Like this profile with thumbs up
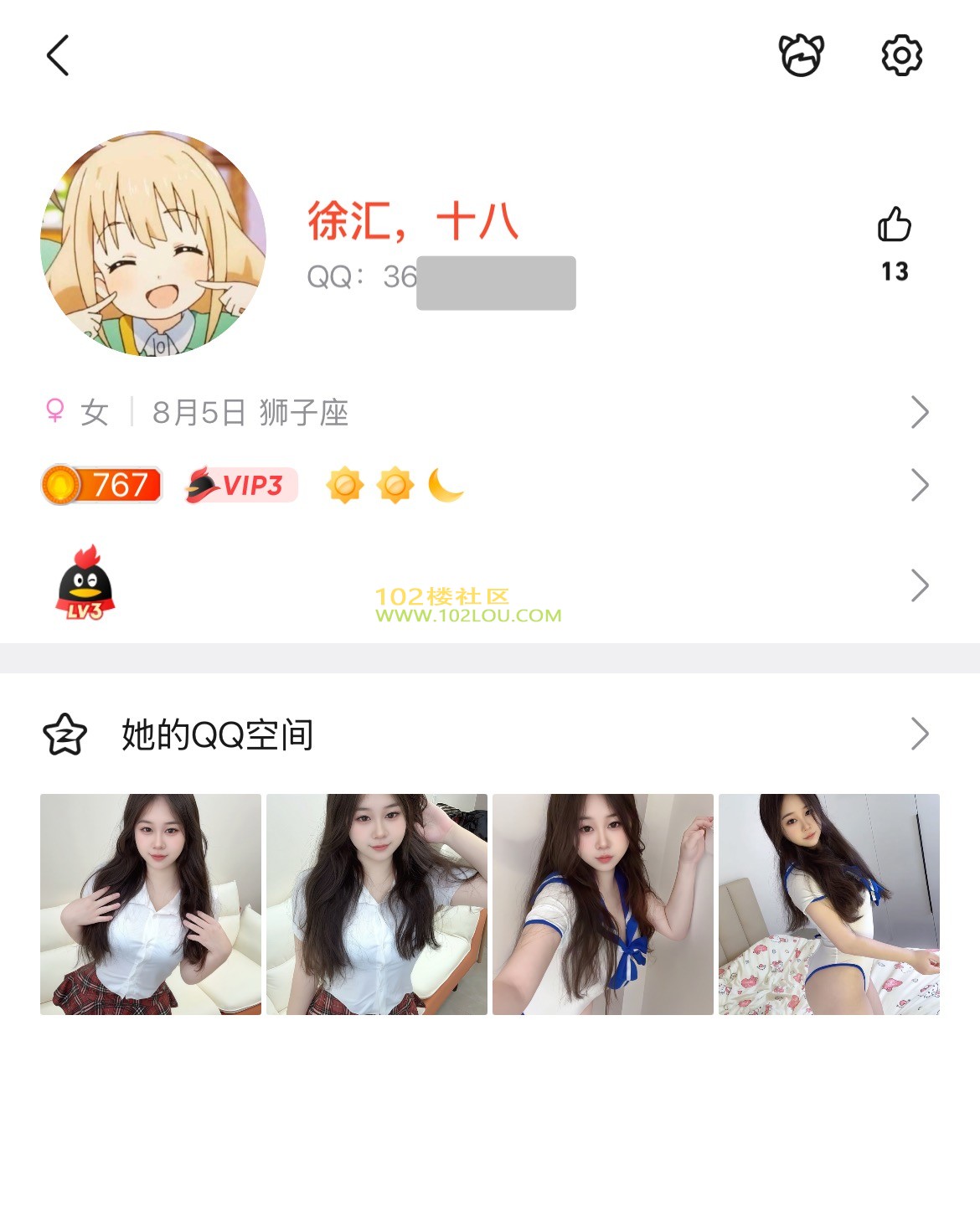980x1211 pixels. (894, 225)
